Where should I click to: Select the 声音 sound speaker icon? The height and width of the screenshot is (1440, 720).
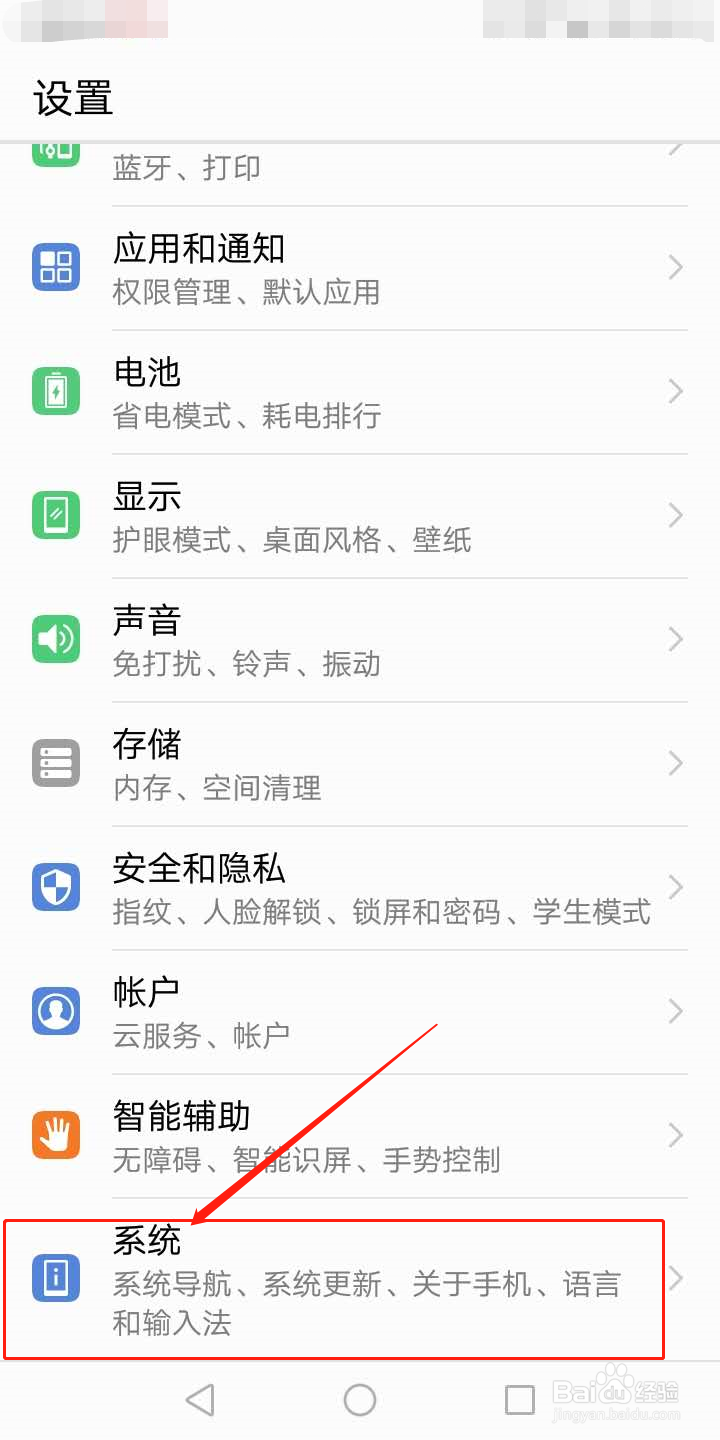pos(56,639)
